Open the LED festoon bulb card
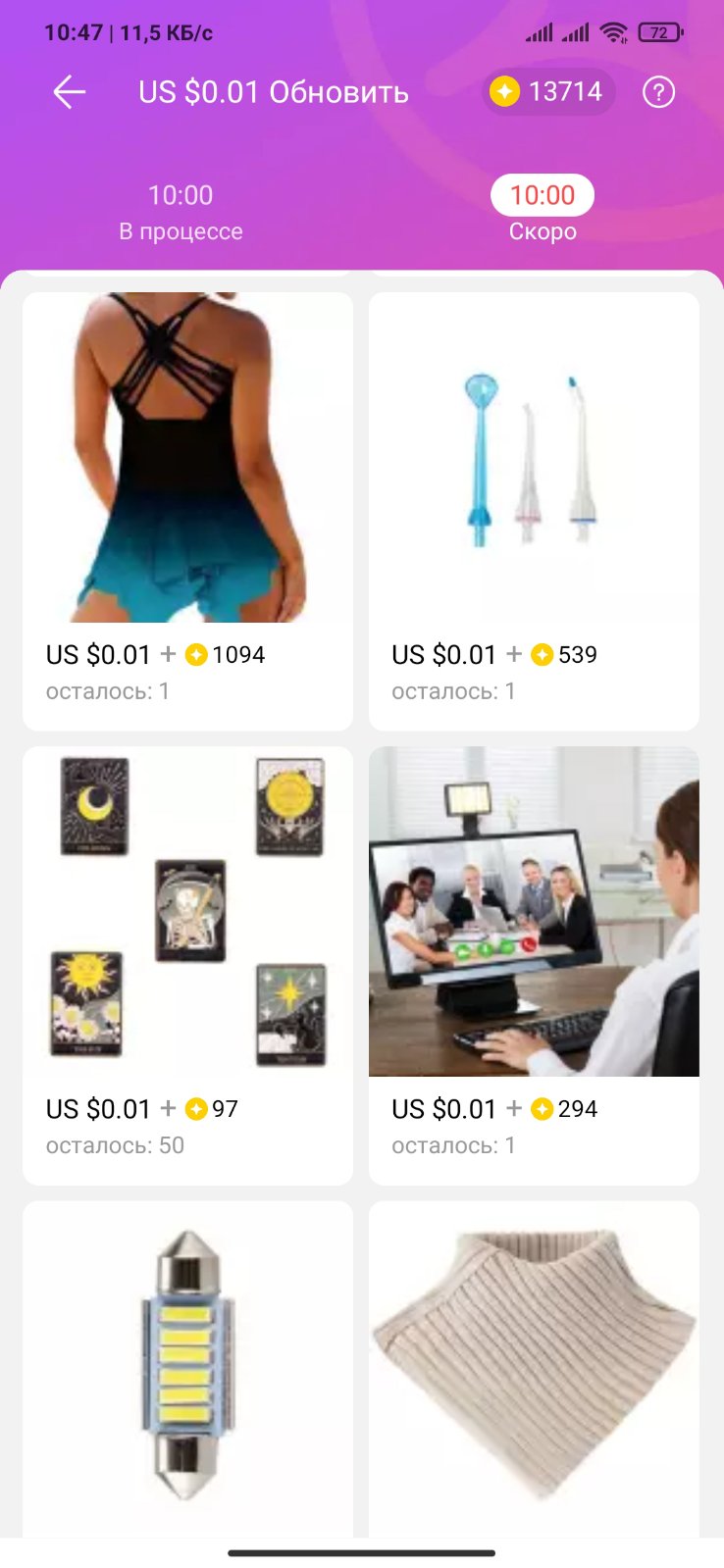The width and height of the screenshot is (724, 1568). tap(187, 1368)
